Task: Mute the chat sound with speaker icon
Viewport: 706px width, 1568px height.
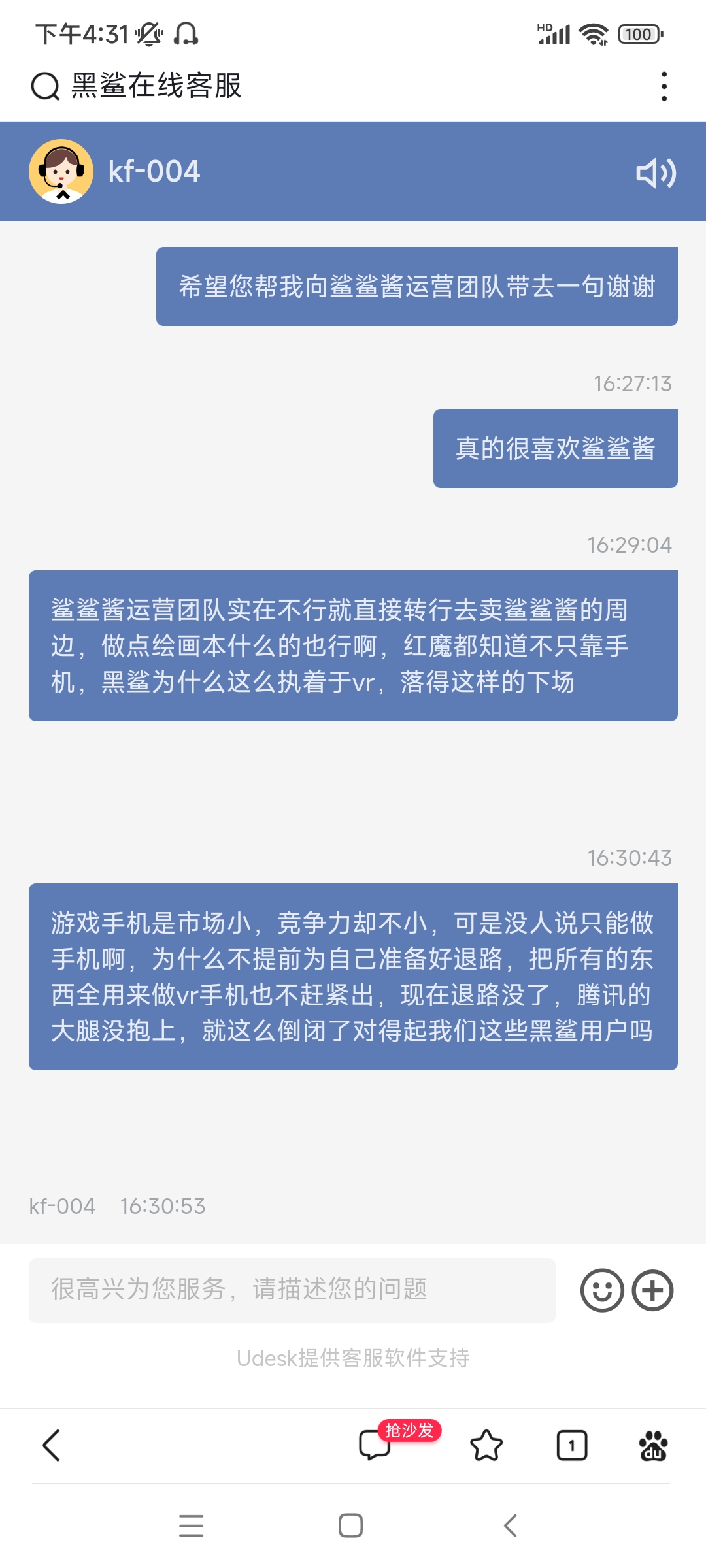Action: click(x=656, y=173)
